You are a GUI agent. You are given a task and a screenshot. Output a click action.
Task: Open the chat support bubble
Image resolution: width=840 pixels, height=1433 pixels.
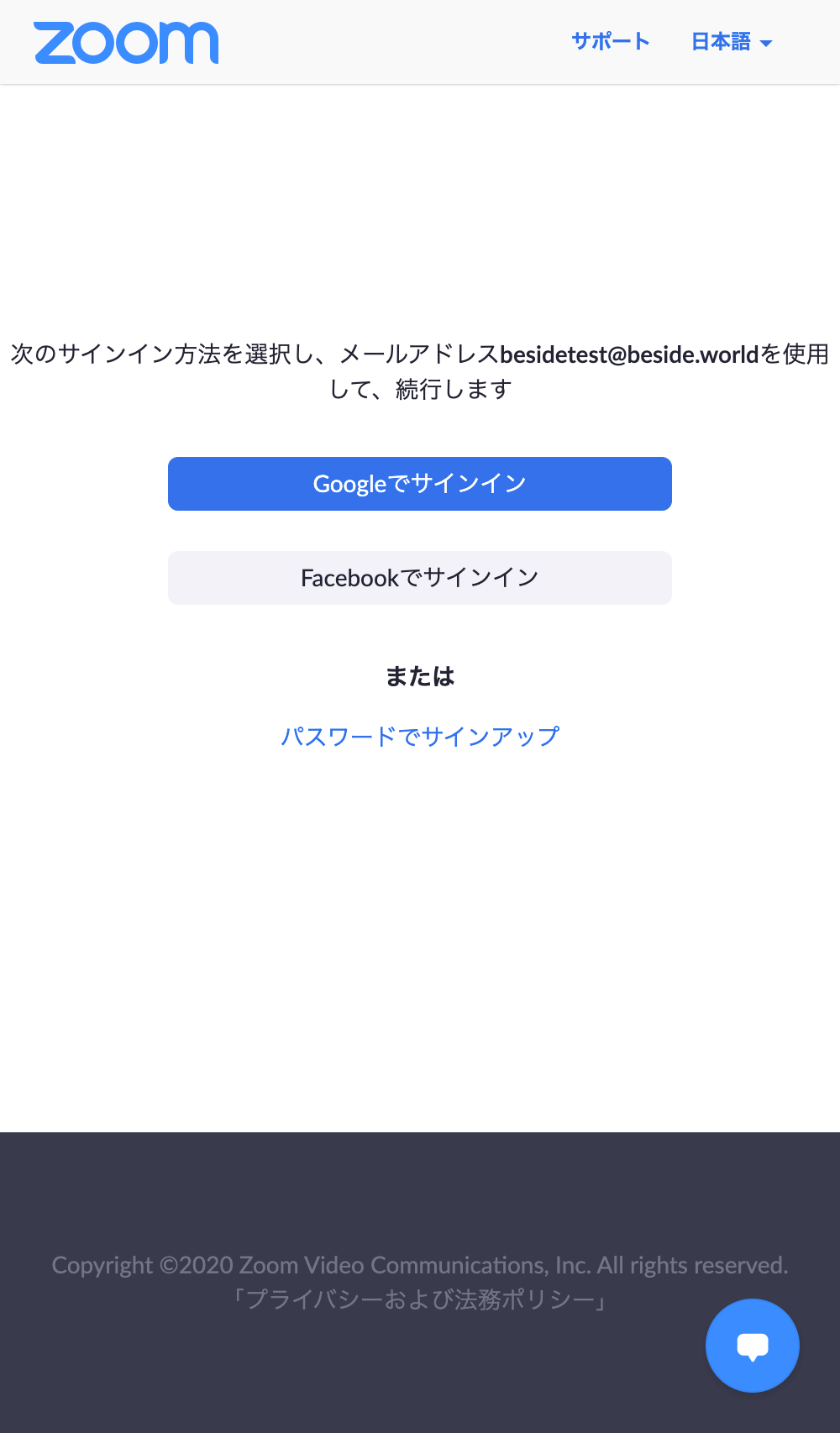(753, 1346)
